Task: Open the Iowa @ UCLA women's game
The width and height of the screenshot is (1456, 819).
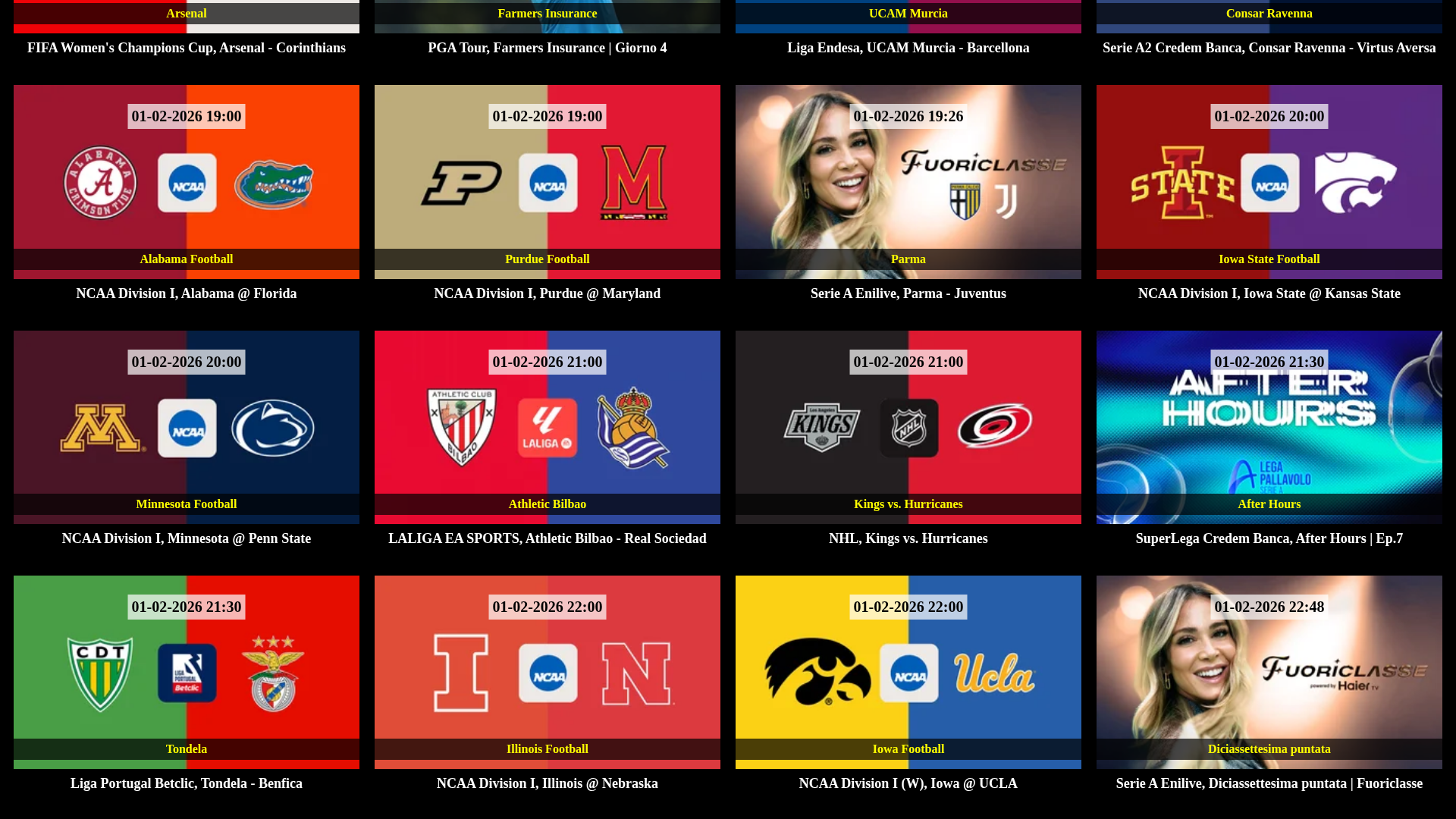Action: [x=908, y=672]
